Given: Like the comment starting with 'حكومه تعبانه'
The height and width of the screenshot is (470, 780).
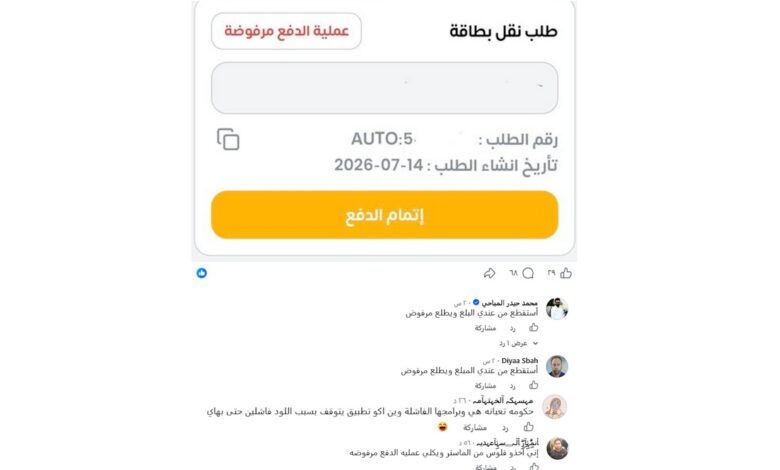Looking at the screenshot, I should pos(529,427).
